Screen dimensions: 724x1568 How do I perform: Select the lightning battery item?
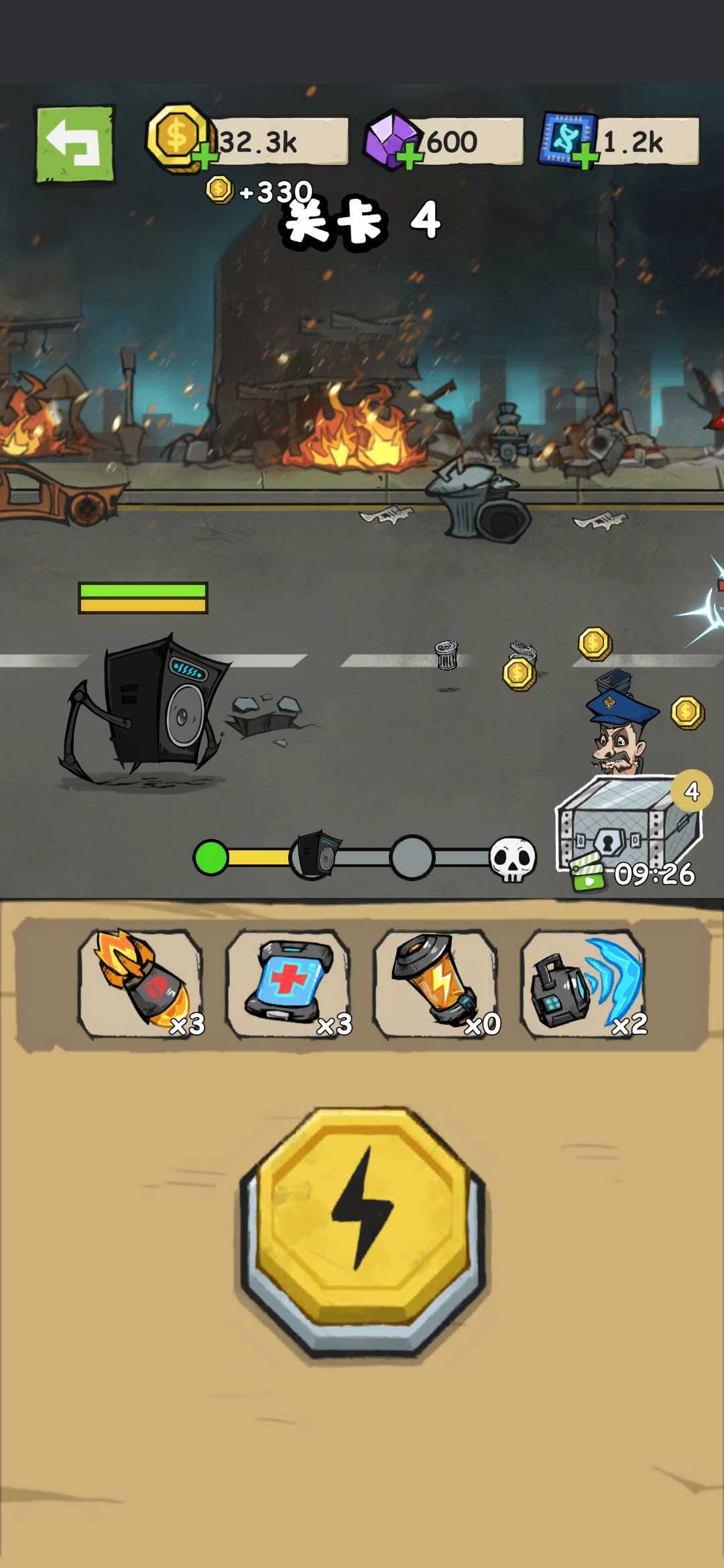tap(436, 982)
